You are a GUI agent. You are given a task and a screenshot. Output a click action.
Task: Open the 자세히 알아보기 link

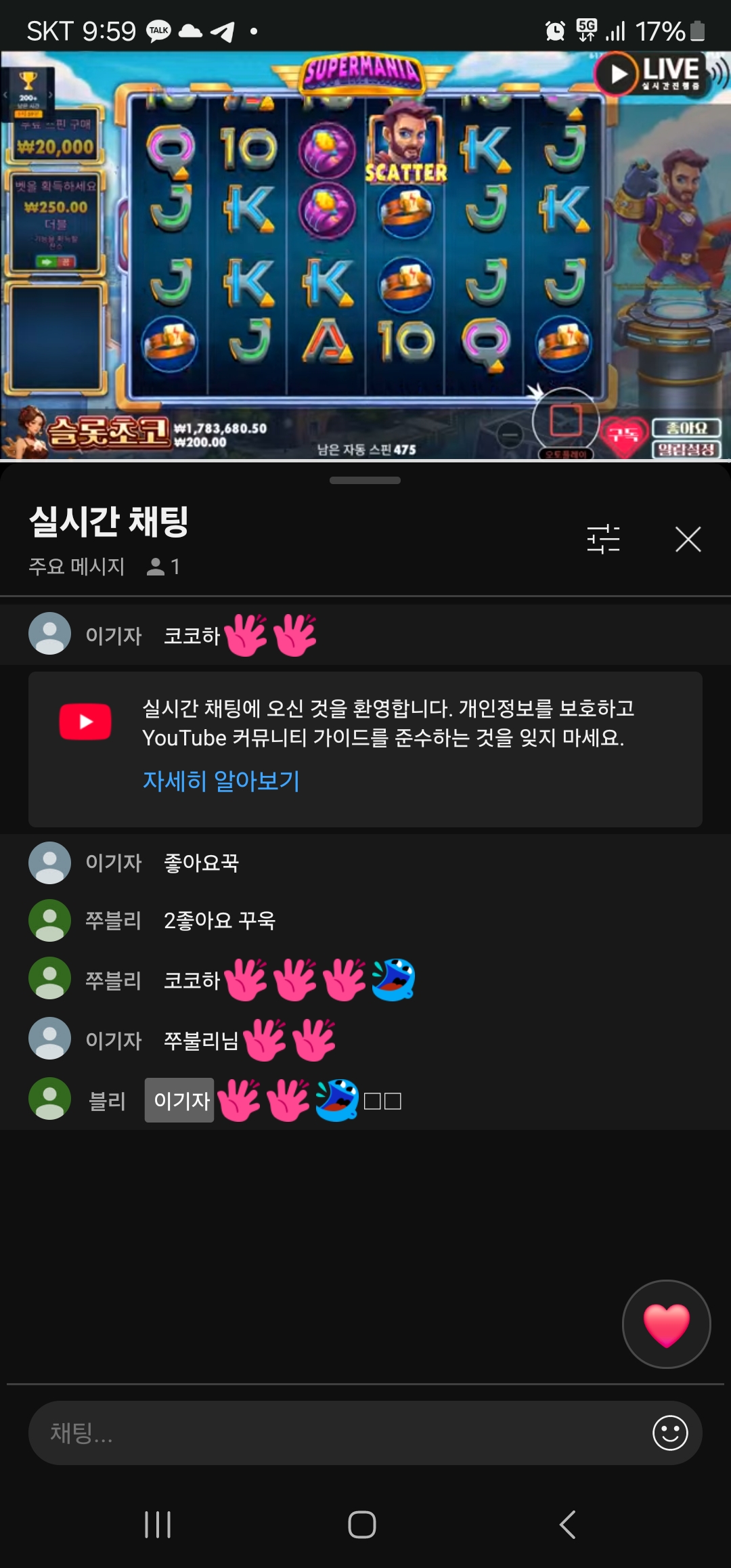[x=221, y=781]
